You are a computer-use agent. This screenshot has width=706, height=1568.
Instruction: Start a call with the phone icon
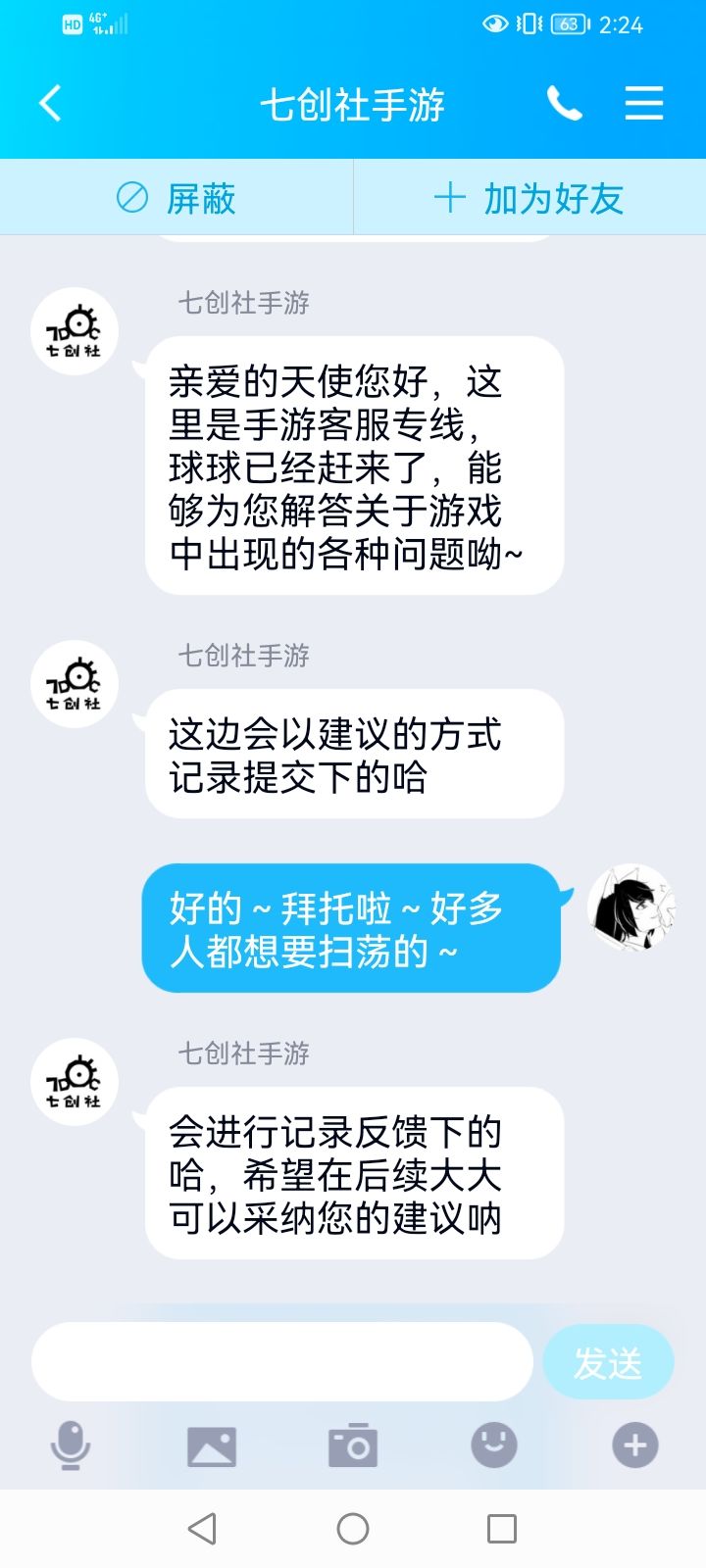click(x=564, y=103)
